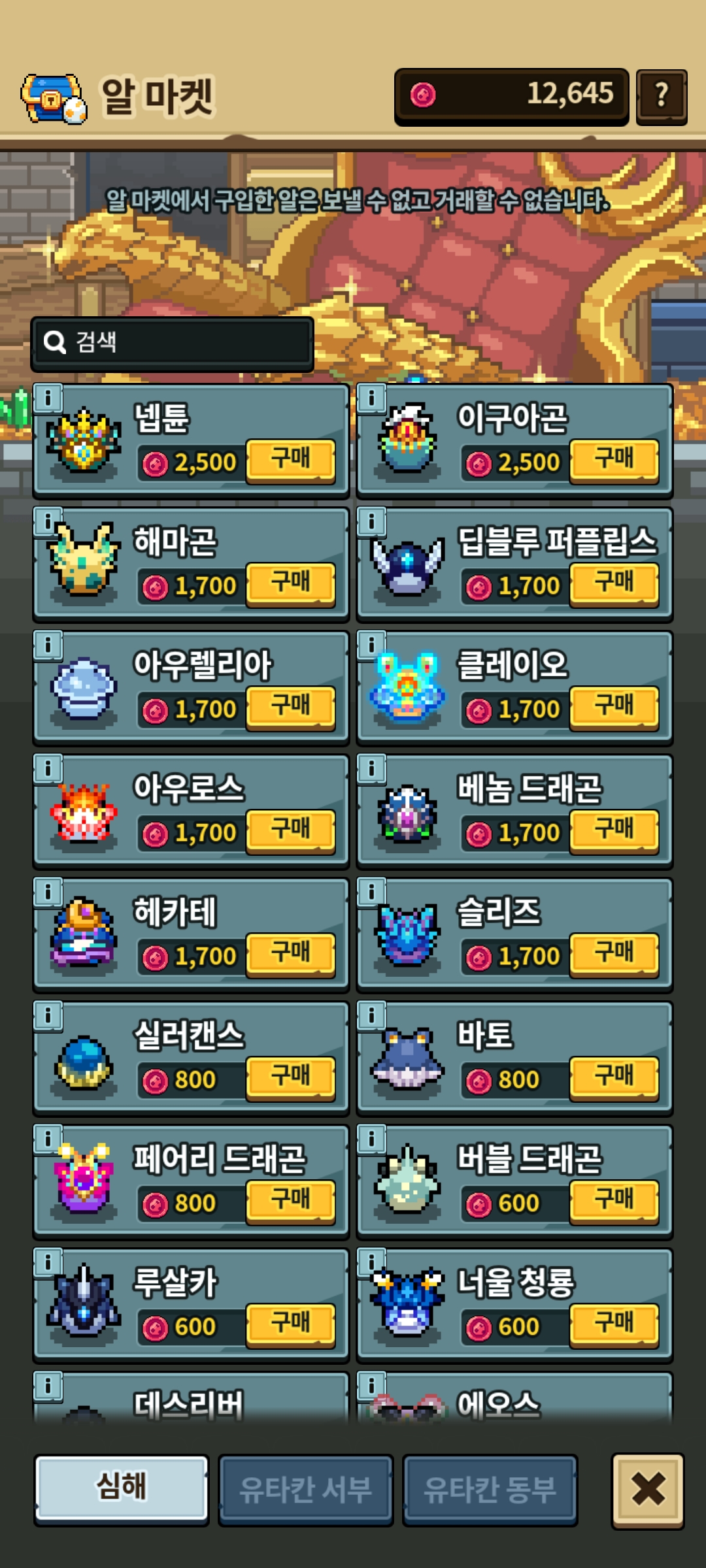Tap 구매 for 해마곤
Image resolution: width=706 pixels, height=1568 pixels.
291,583
